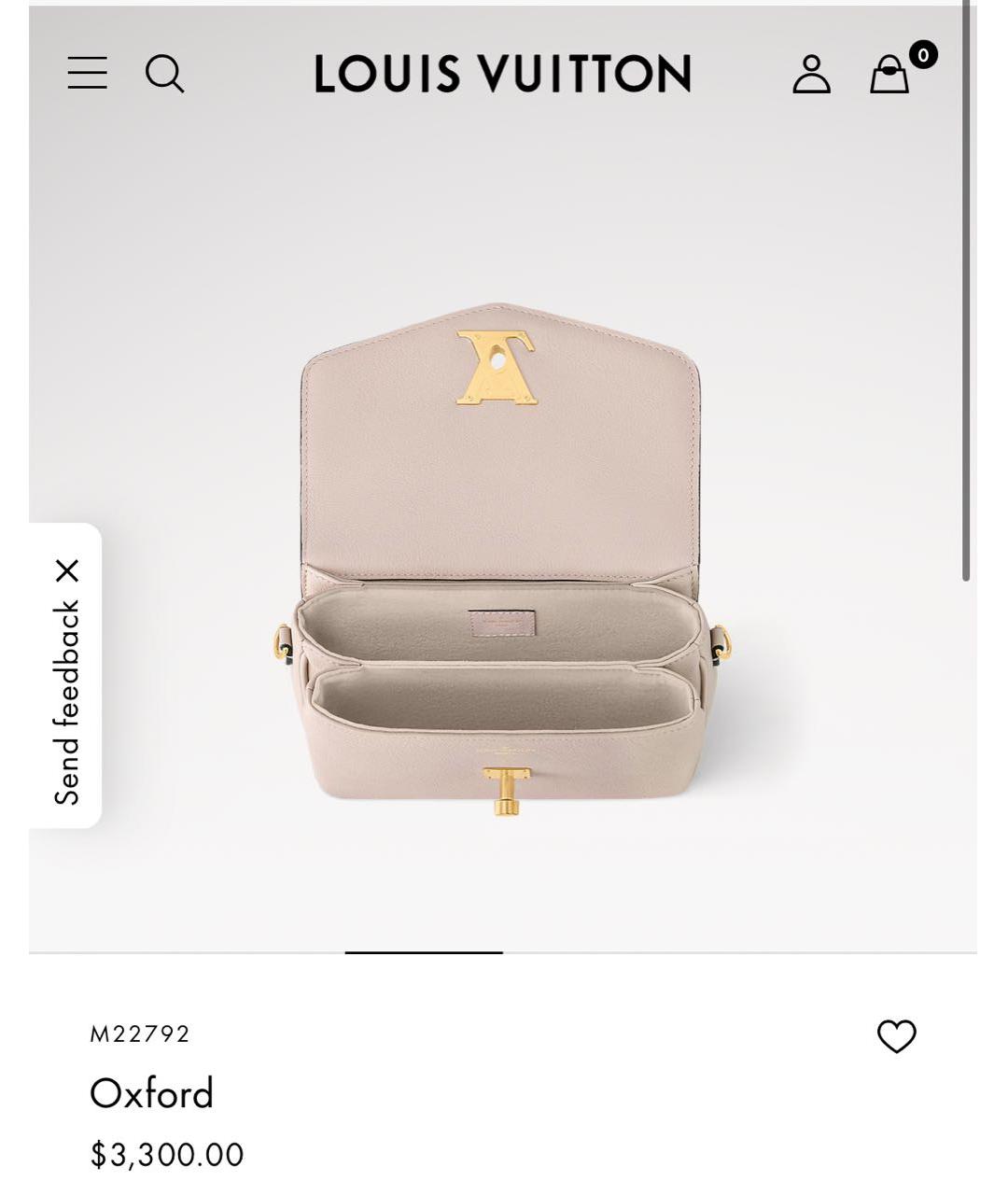
Task: Select the Oxford product title link
Action: 152,1094
